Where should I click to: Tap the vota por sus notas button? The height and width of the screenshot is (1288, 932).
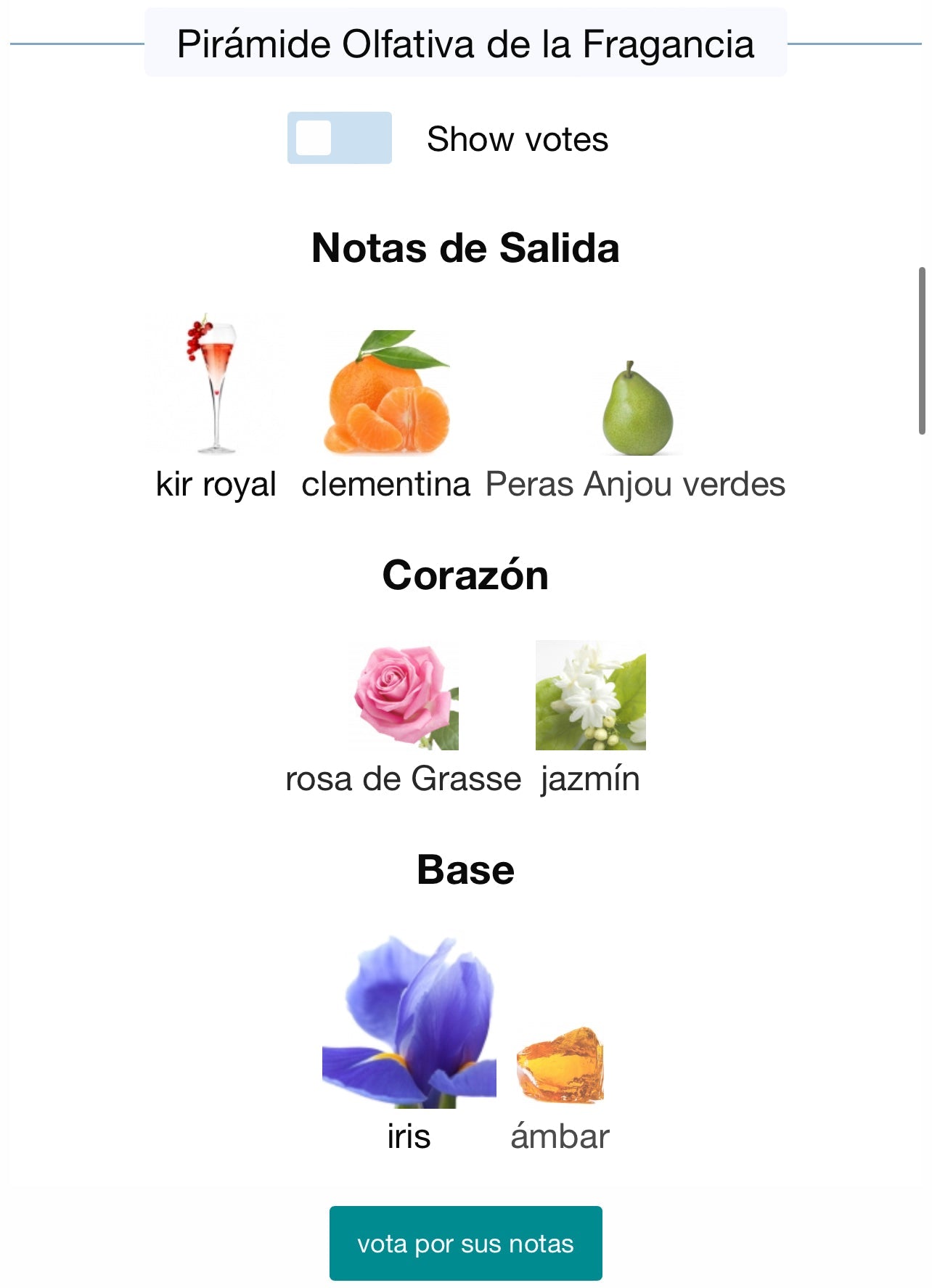(x=465, y=1243)
